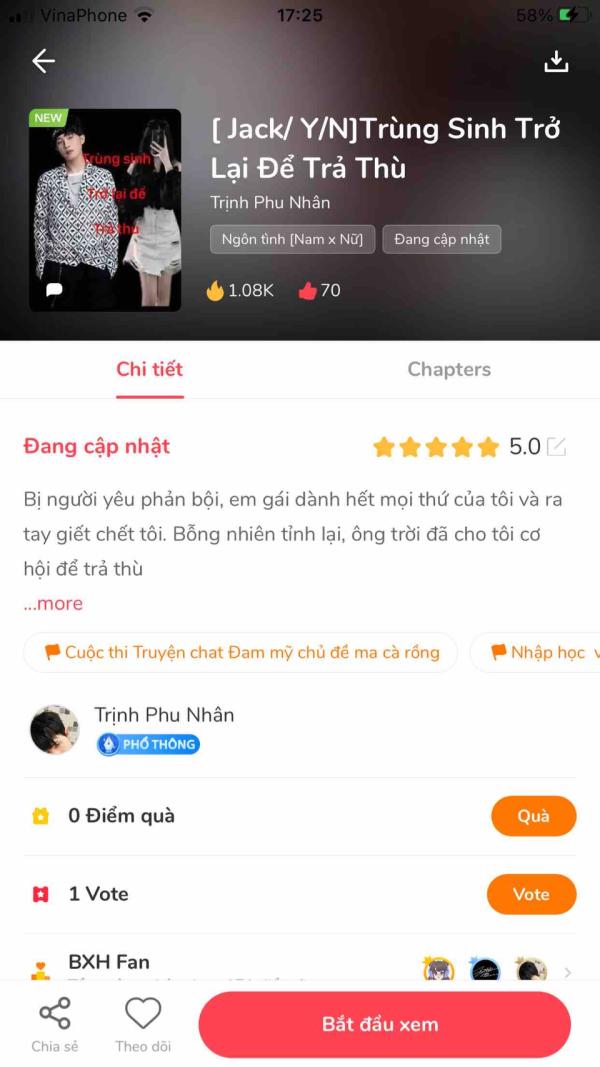Download this story with the download icon

(x=556, y=61)
